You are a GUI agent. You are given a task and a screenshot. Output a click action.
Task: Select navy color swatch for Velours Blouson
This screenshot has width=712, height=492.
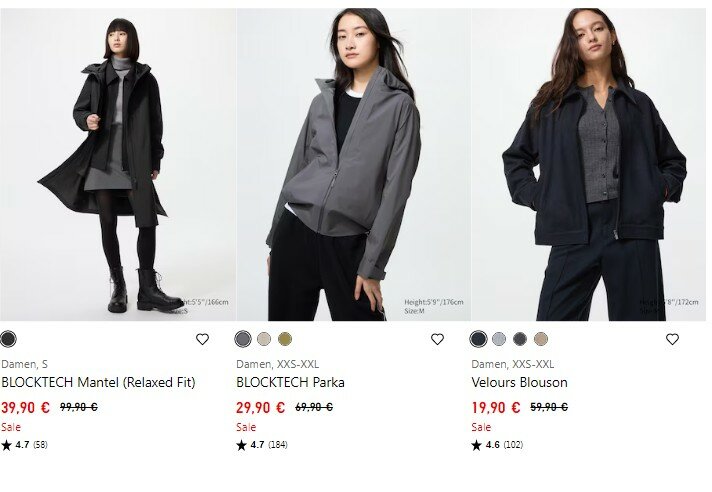(478, 339)
